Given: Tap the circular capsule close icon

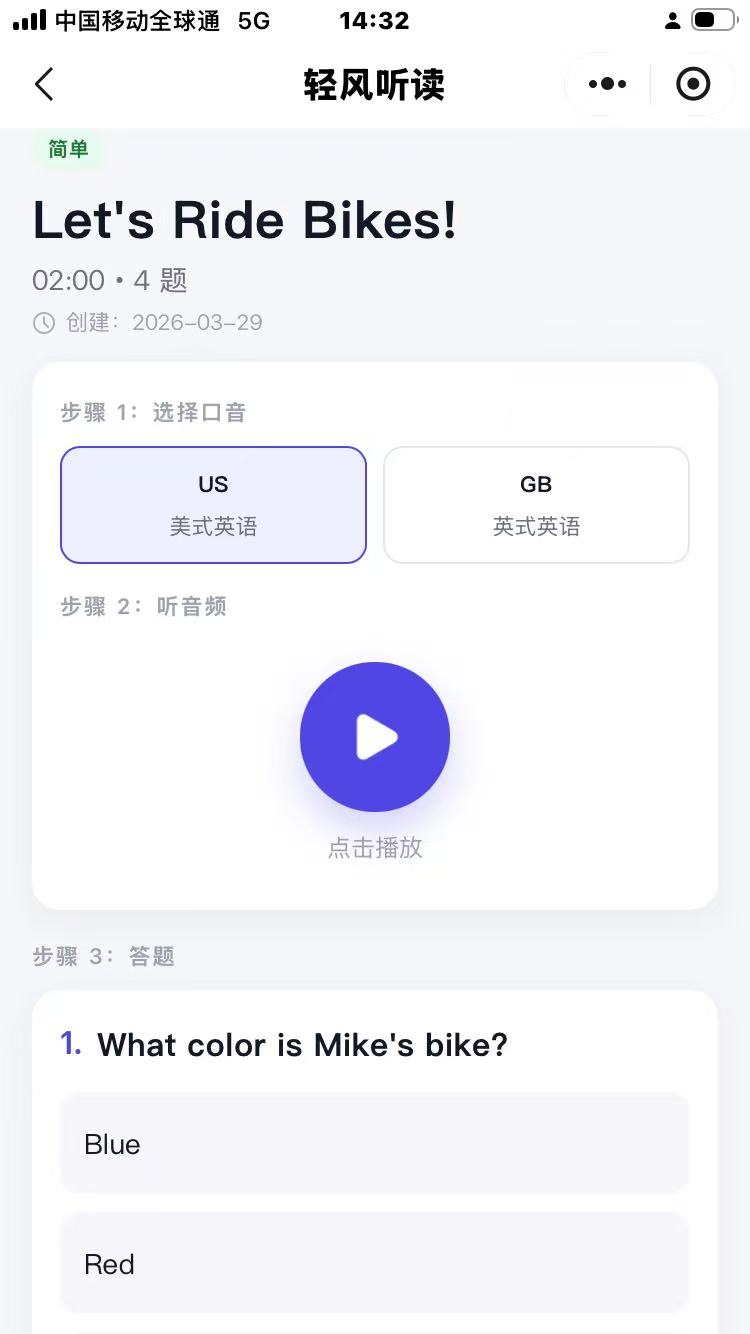Looking at the screenshot, I should coord(693,84).
